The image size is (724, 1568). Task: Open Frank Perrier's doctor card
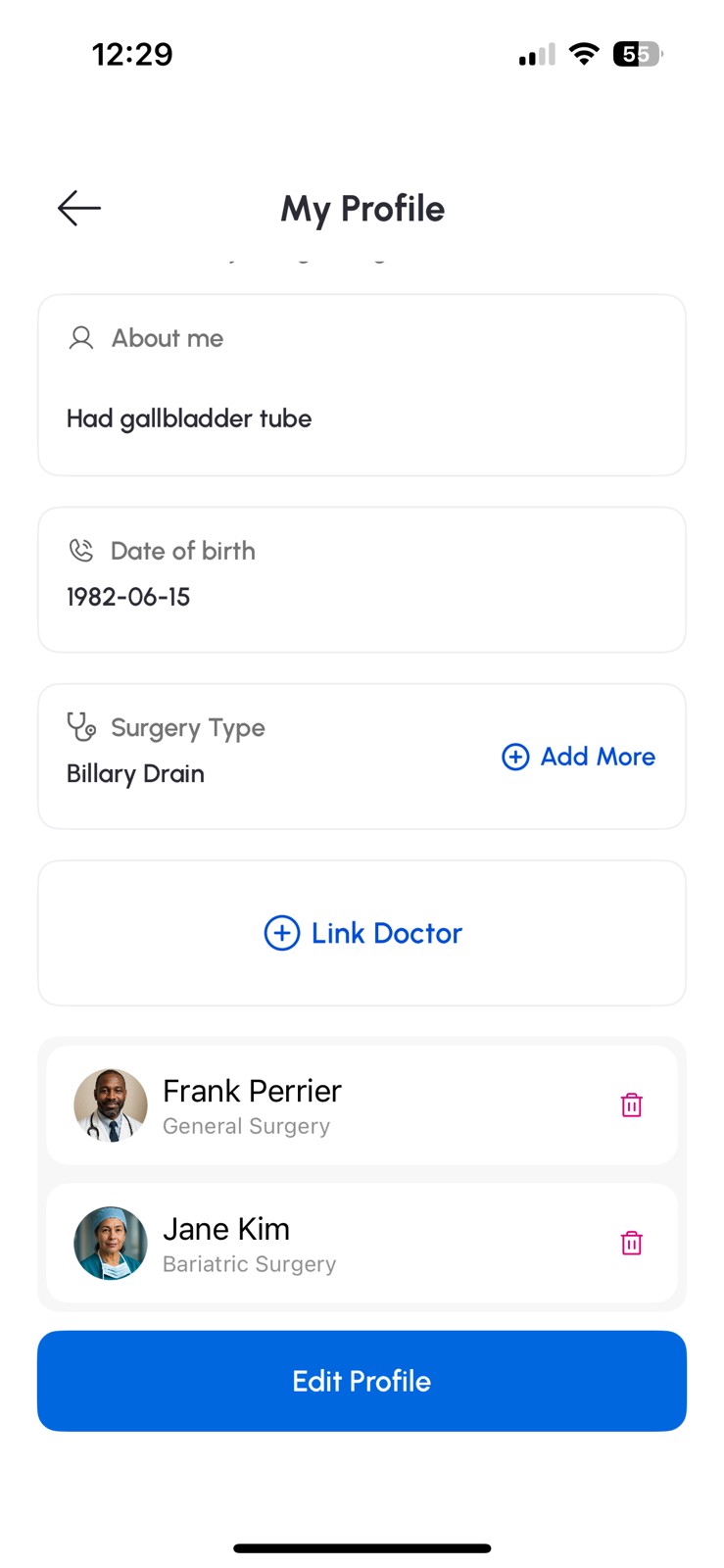362,1105
